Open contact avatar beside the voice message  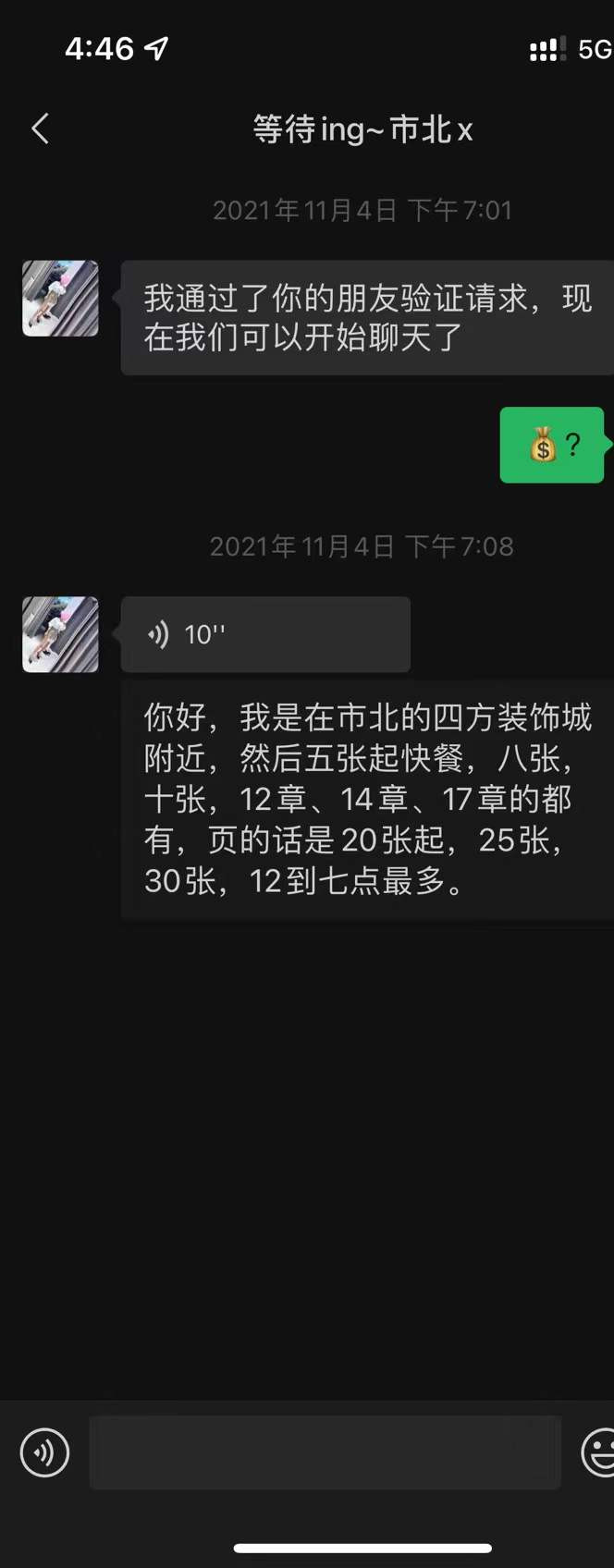[60, 634]
